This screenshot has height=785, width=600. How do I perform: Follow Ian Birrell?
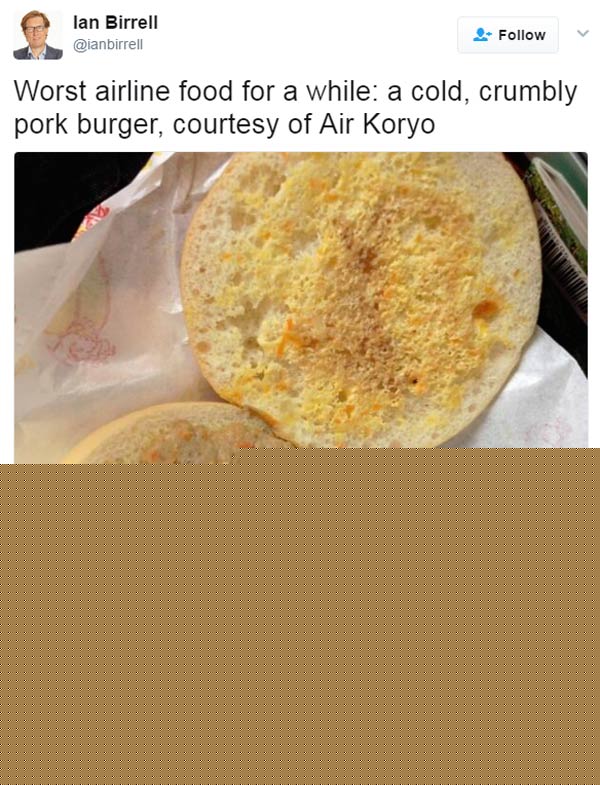[x=508, y=35]
